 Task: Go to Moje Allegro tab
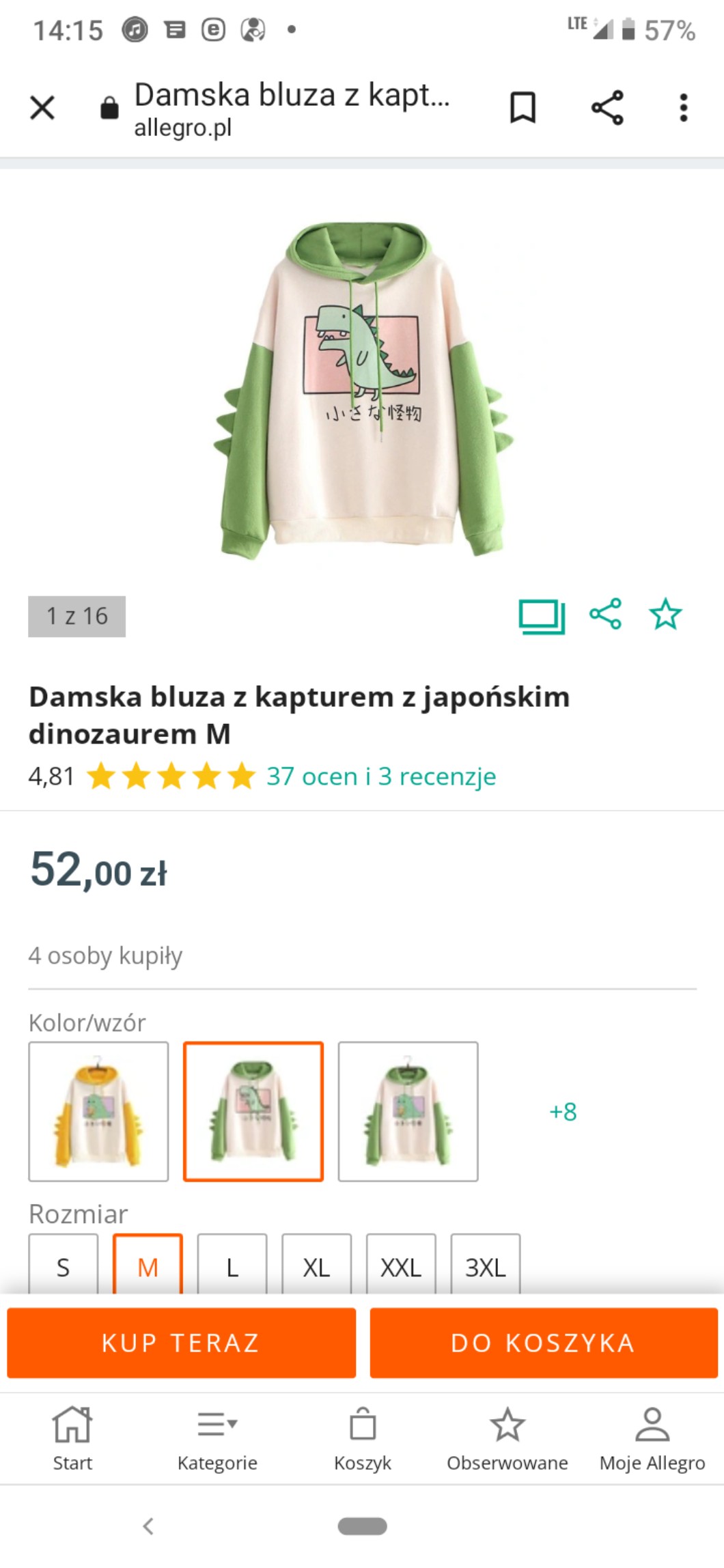coord(652,1438)
